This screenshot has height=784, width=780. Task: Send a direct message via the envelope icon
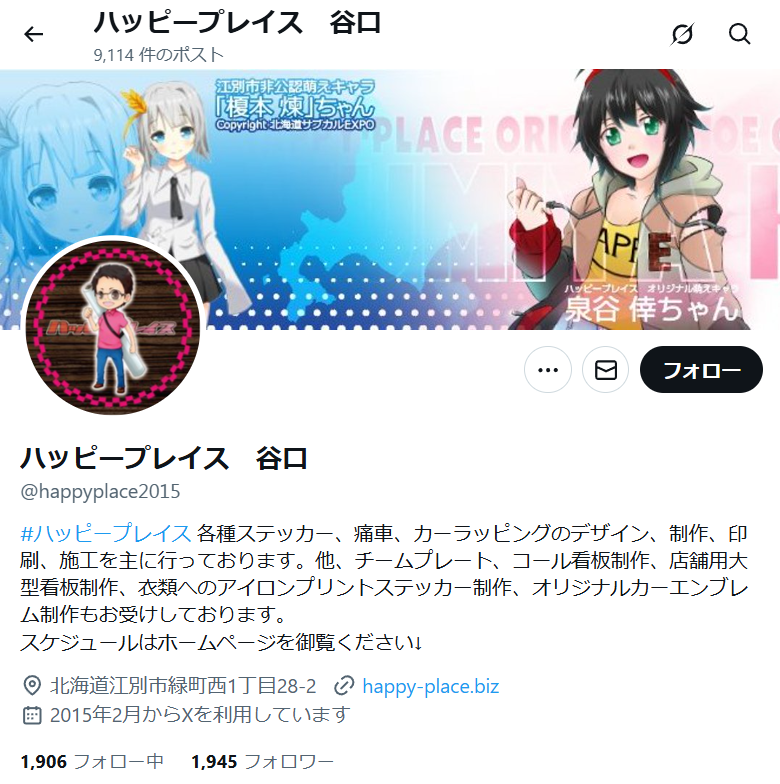tap(606, 371)
